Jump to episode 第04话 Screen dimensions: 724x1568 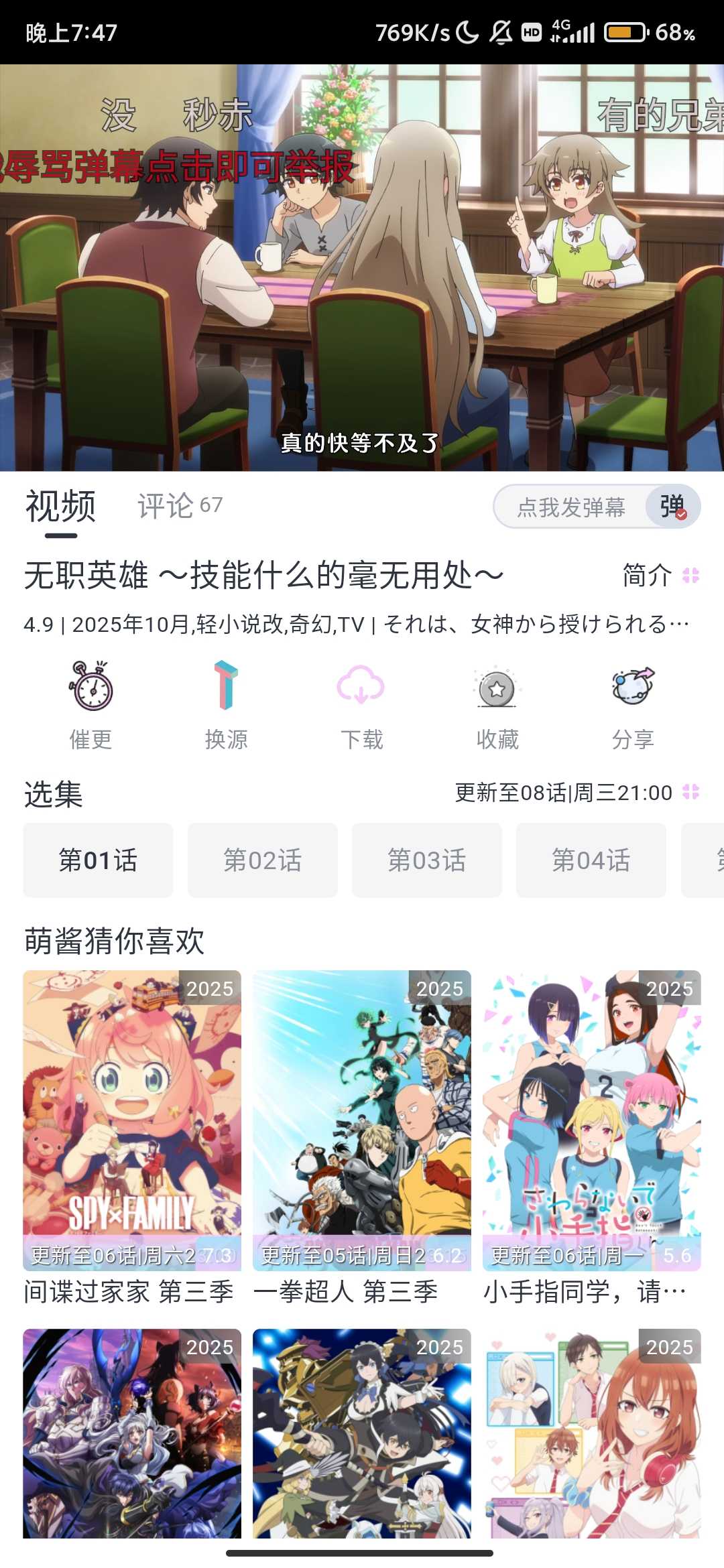point(591,860)
